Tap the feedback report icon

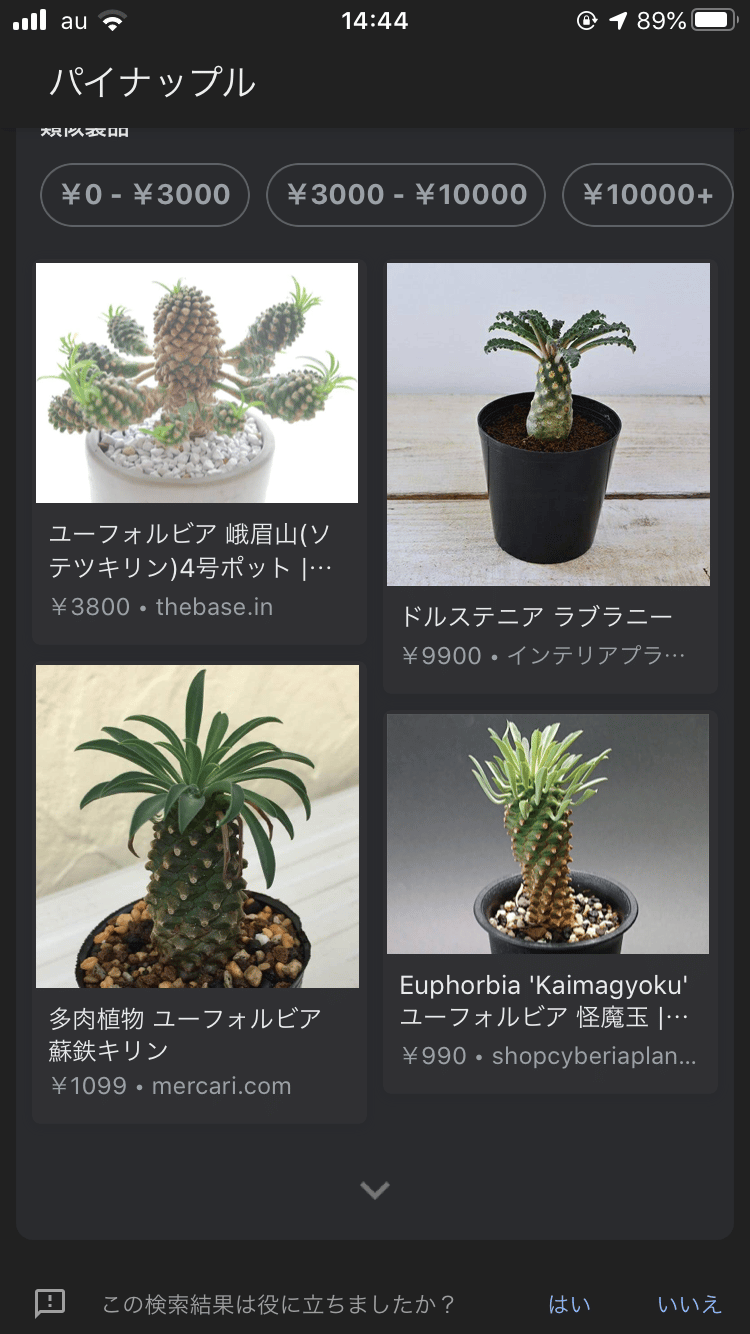click(50, 1303)
